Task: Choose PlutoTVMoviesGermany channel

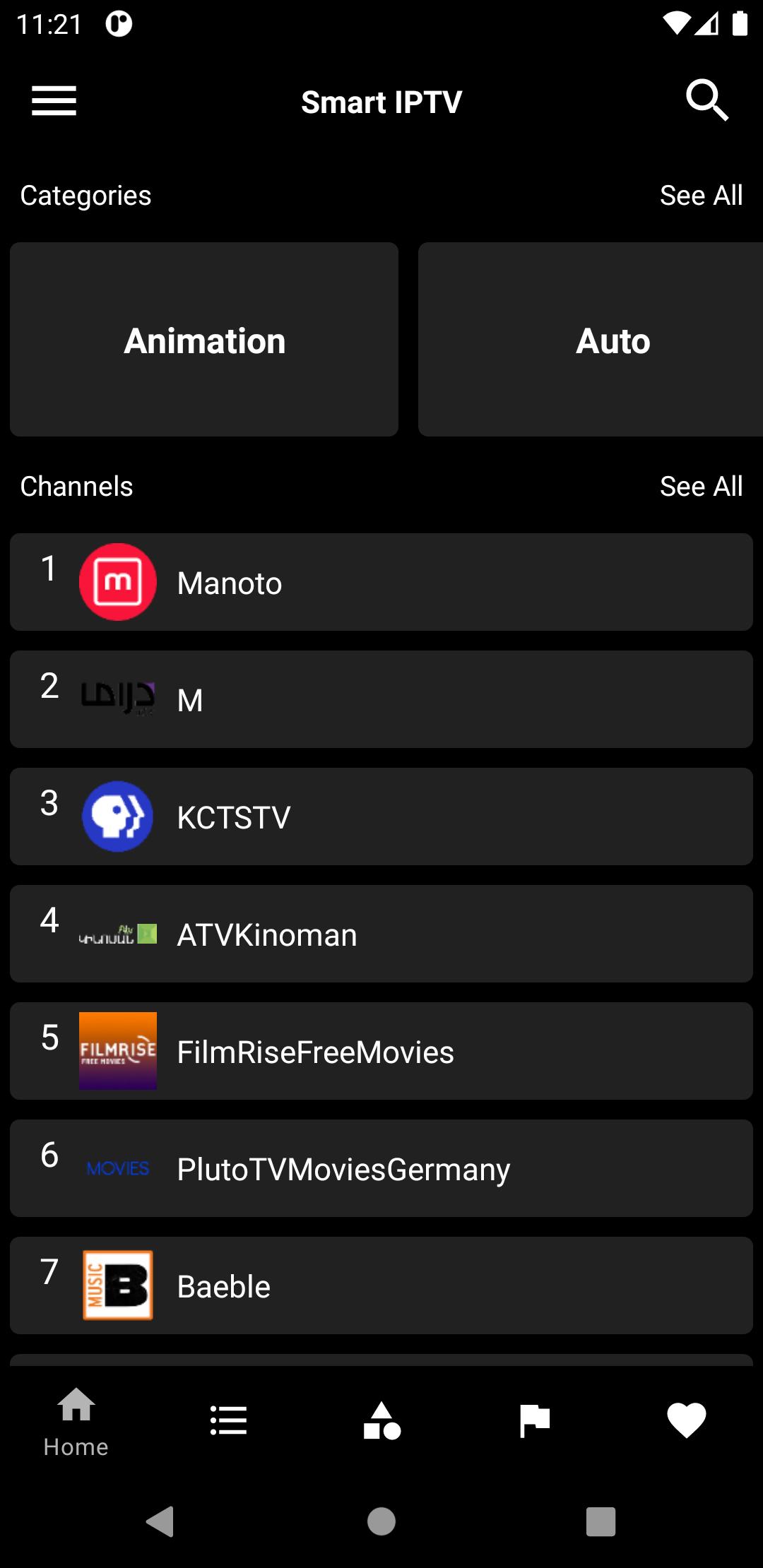Action: (x=381, y=1169)
